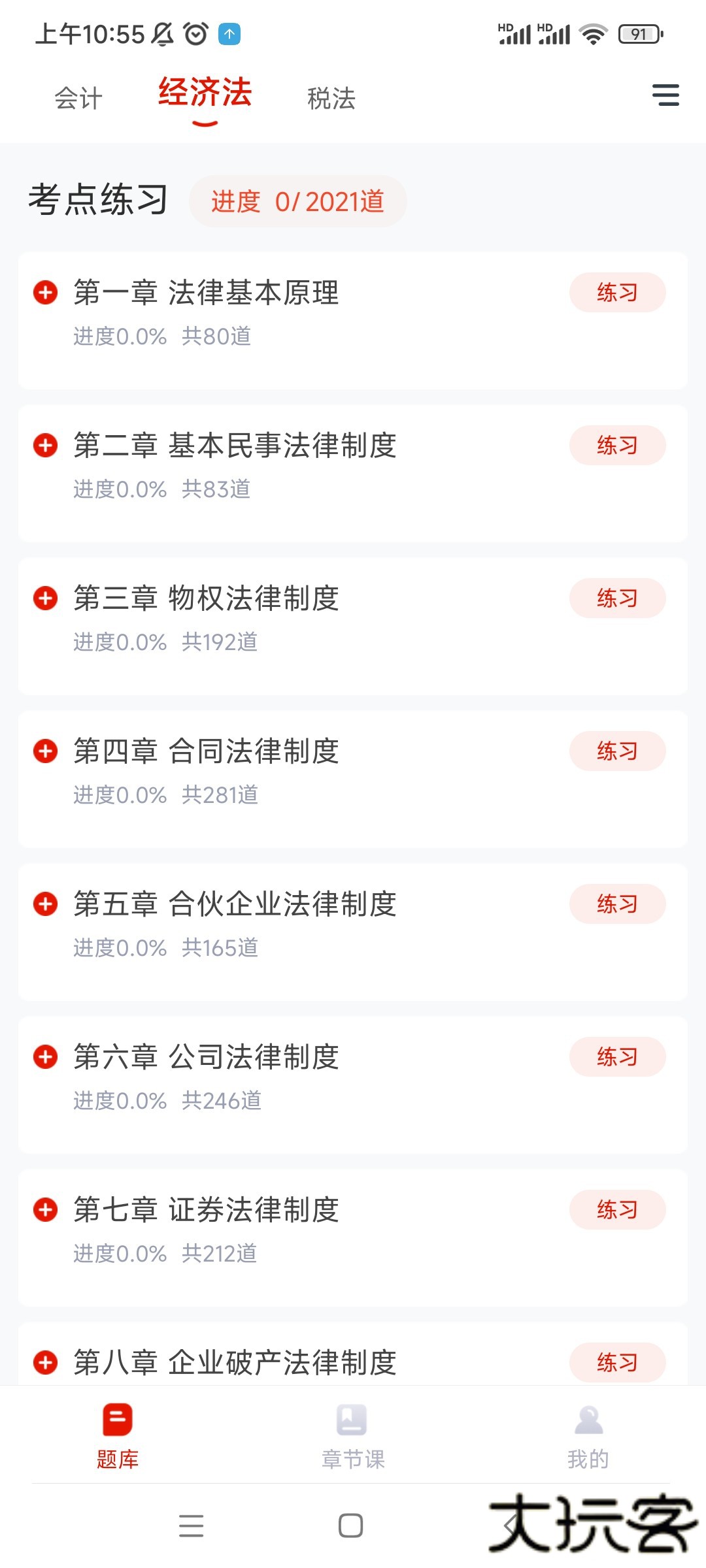706x1568 pixels.
Task: Expand 第五章 合伙企业法律制度 with the plus icon
Action: click(46, 904)
